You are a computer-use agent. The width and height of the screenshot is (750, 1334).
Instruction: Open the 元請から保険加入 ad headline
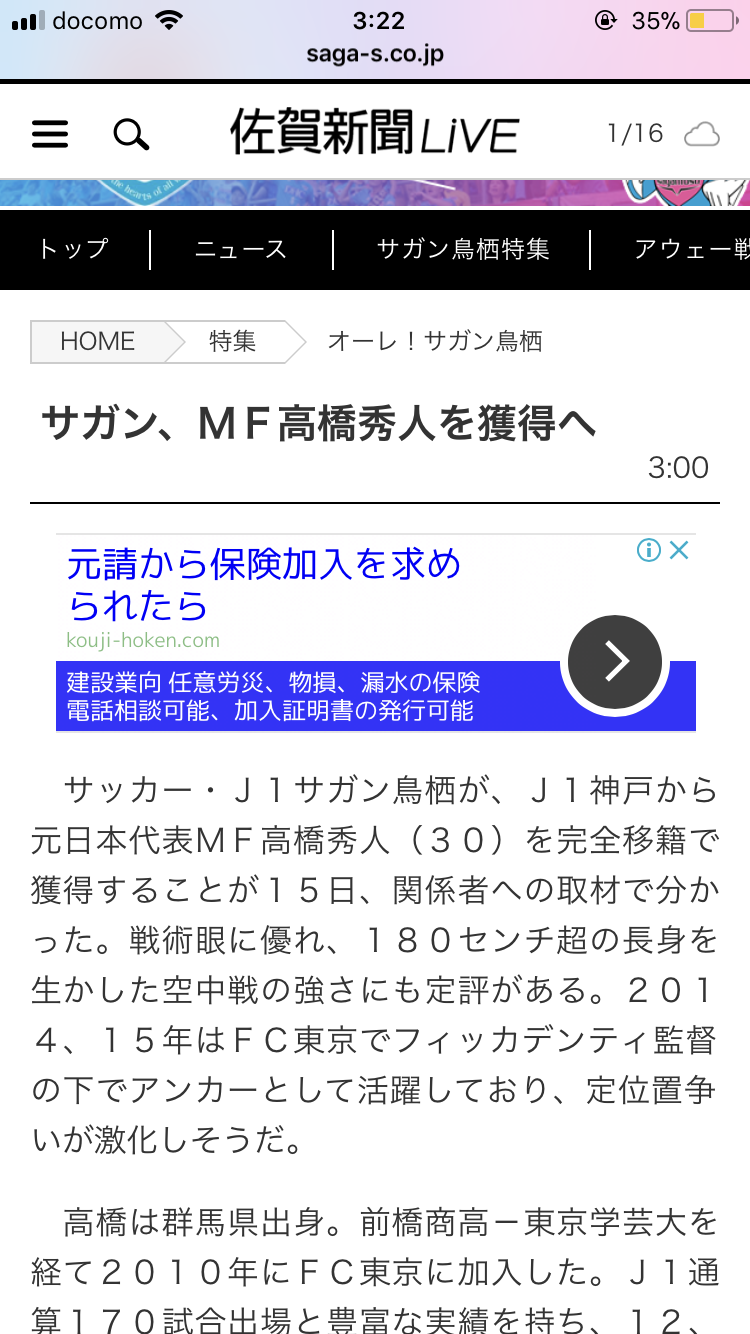click(x=264, y=585)
